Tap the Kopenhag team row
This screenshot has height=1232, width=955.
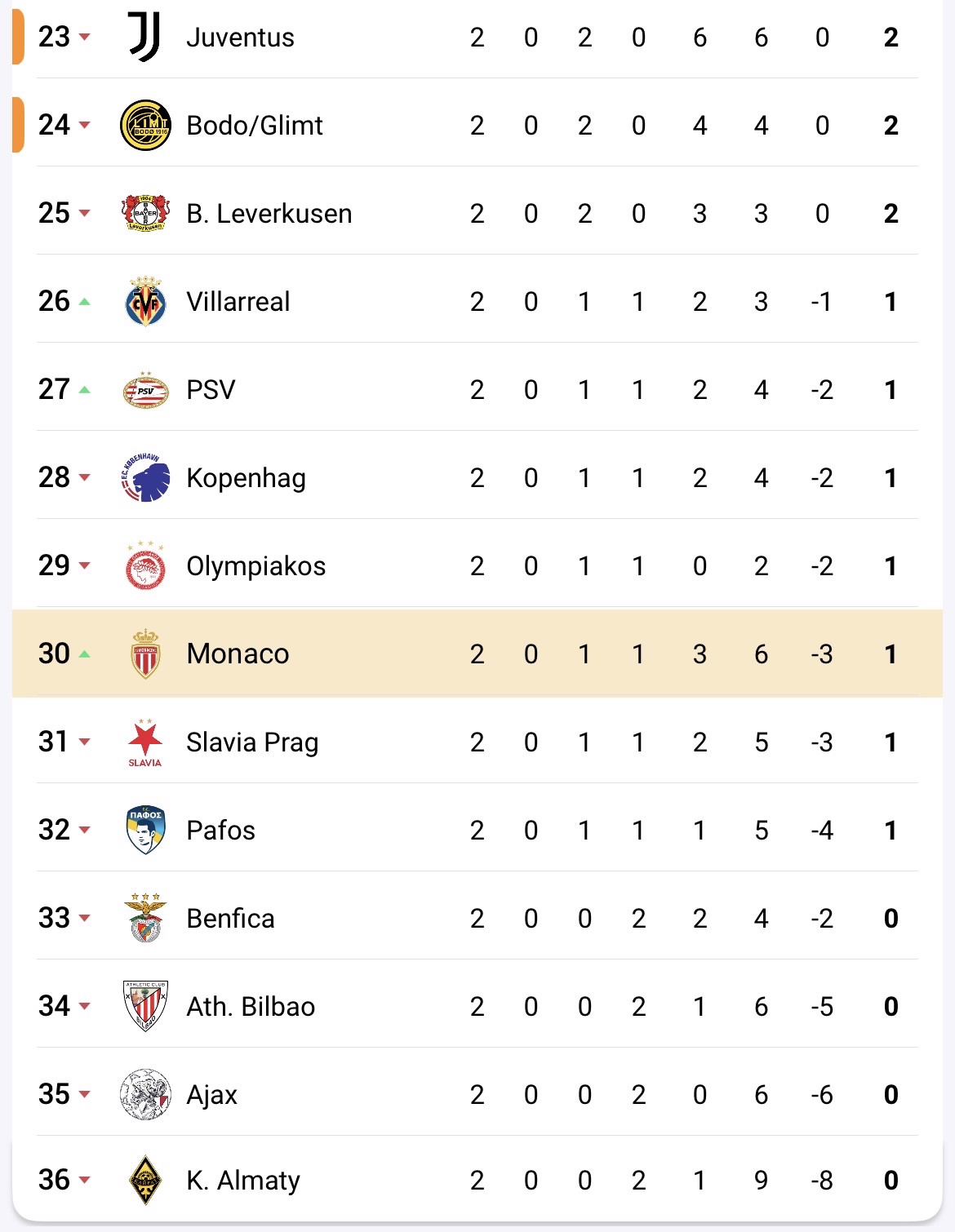tap(246, 478)
